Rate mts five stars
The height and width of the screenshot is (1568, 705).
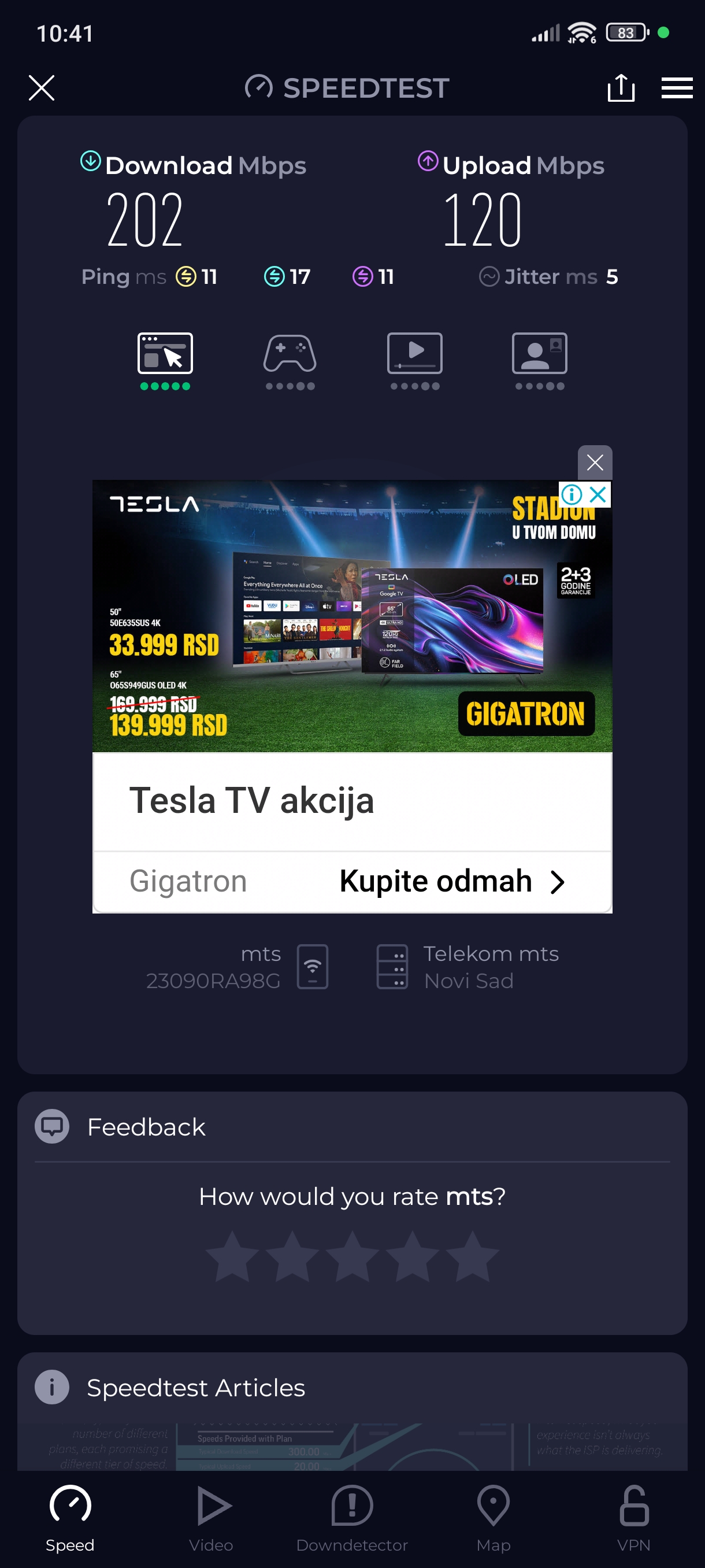click(x=472, y=1256)
